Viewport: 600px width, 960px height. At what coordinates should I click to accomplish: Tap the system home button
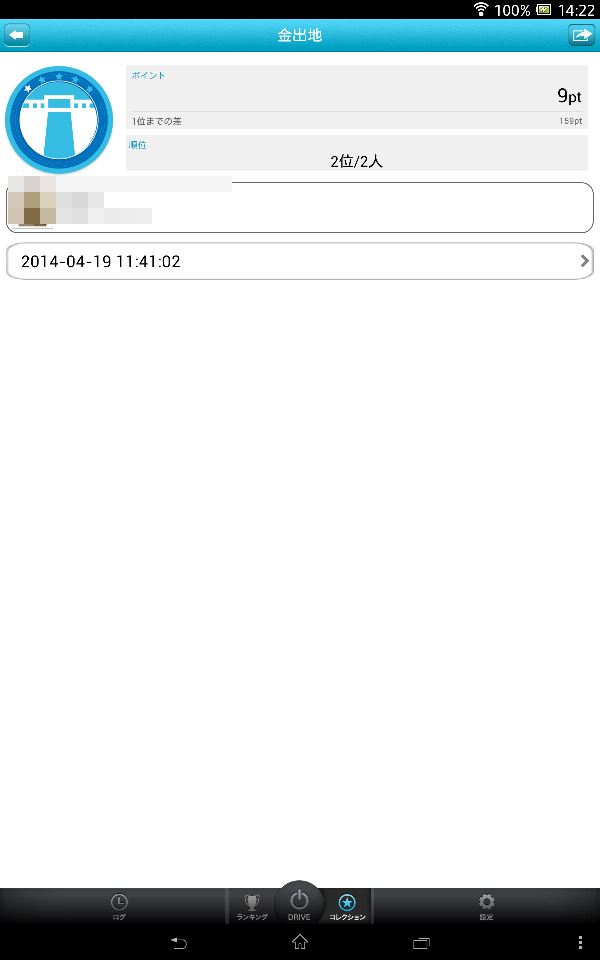point(299,942)
